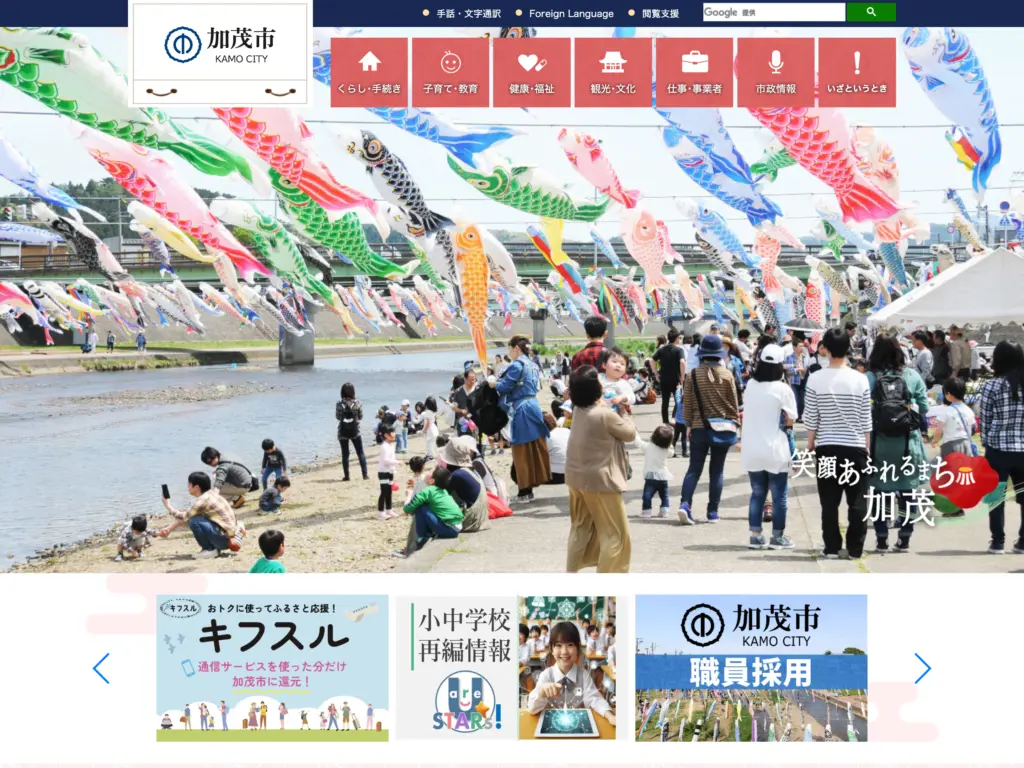
Task: Tap the green search magnifier button
Action: 870,12
